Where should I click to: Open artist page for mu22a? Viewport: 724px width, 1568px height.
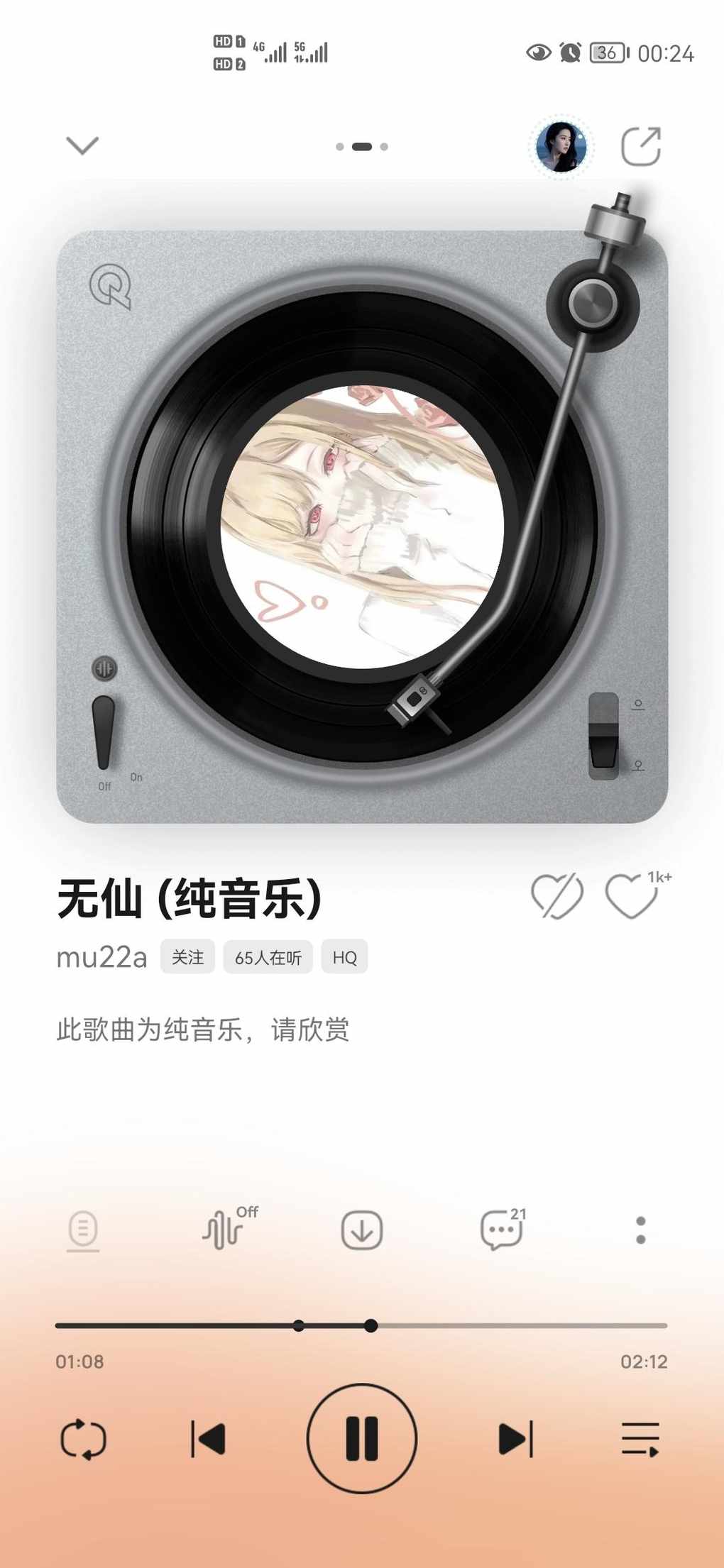pyautogui.click(x=102, y=957)
